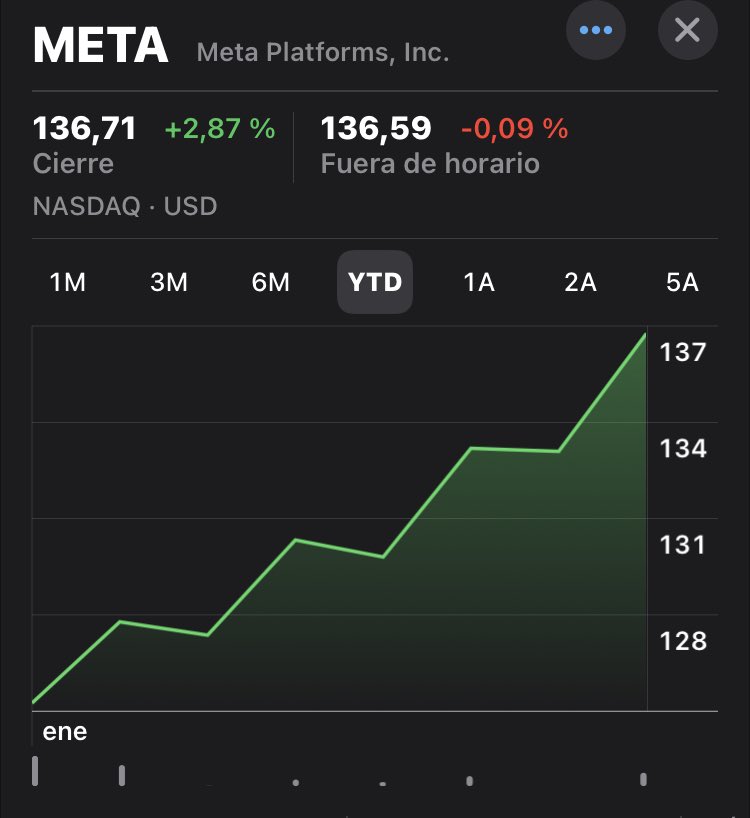Close the META stock detail
The image size is (750, 818).
pos(687,30)
